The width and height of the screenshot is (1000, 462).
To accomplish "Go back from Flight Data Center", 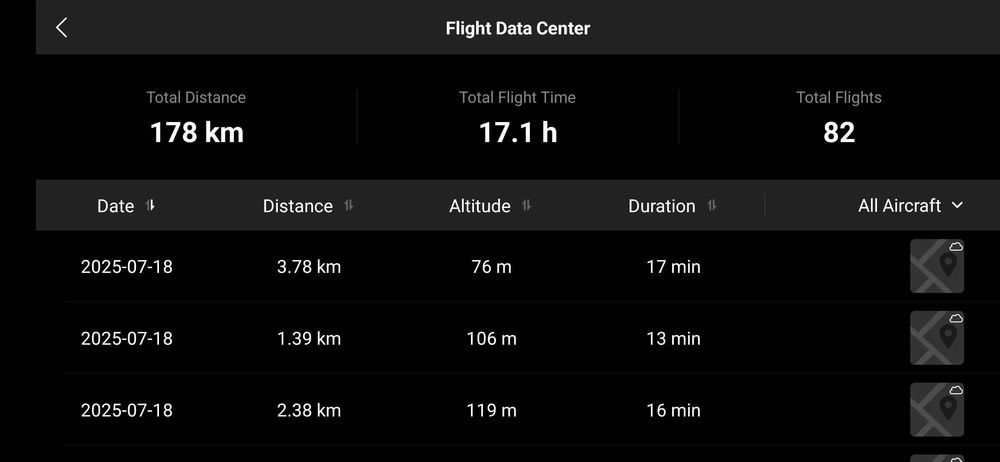I will tap(62, 28).
